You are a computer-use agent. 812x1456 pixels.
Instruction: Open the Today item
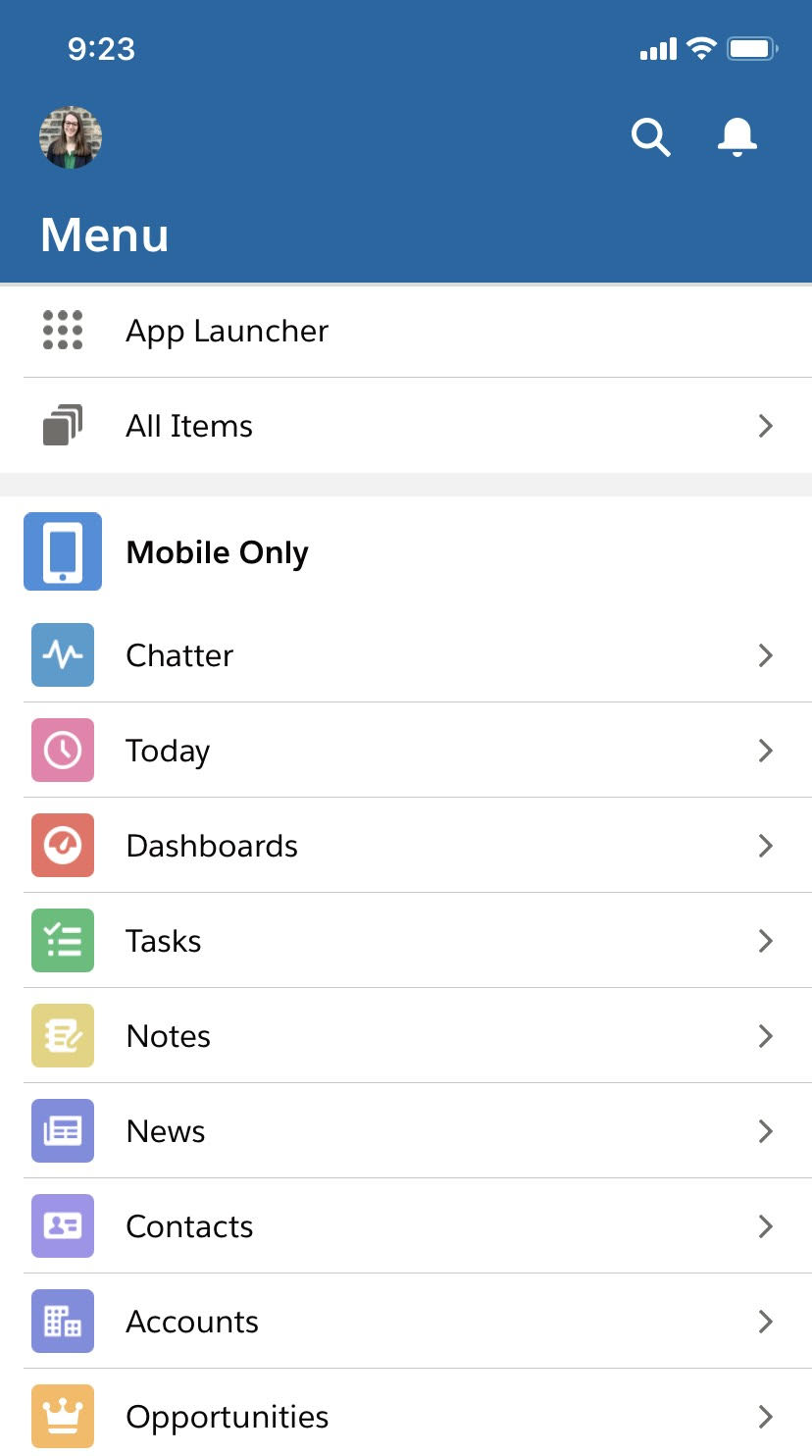pyautogui.click(x=406, y=751)
